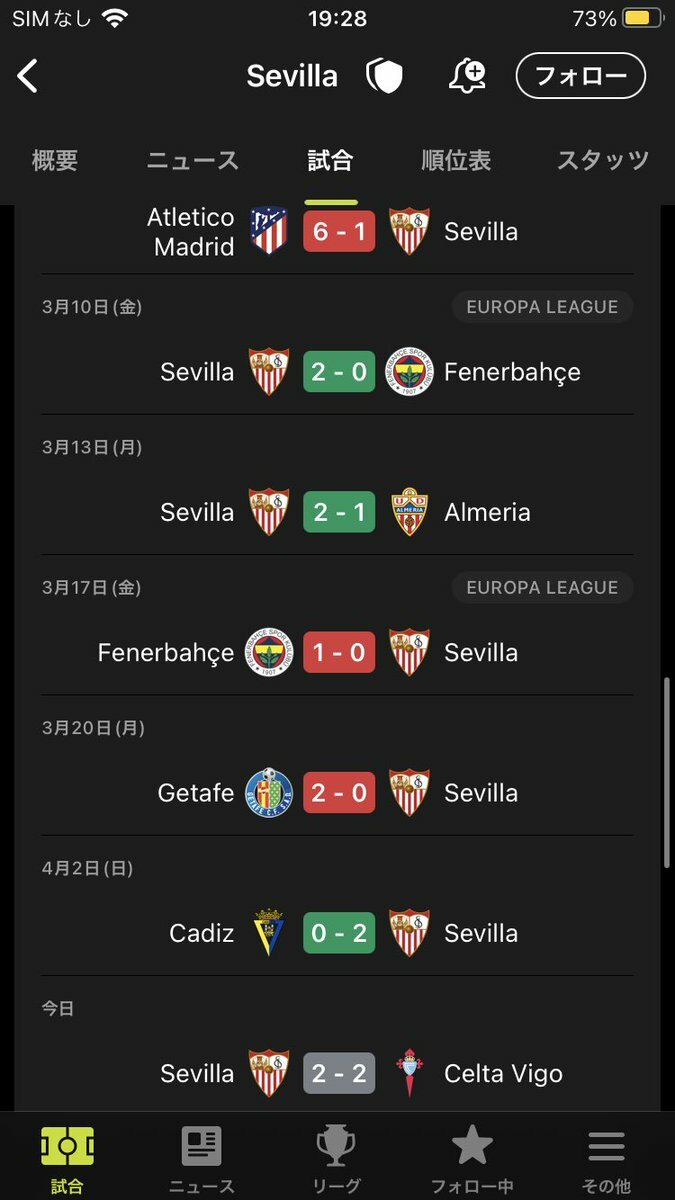Tap the shield icon next to Sevilla
Image resolution: width=675 pixels, height=1200 pixels.
point(384,76)
